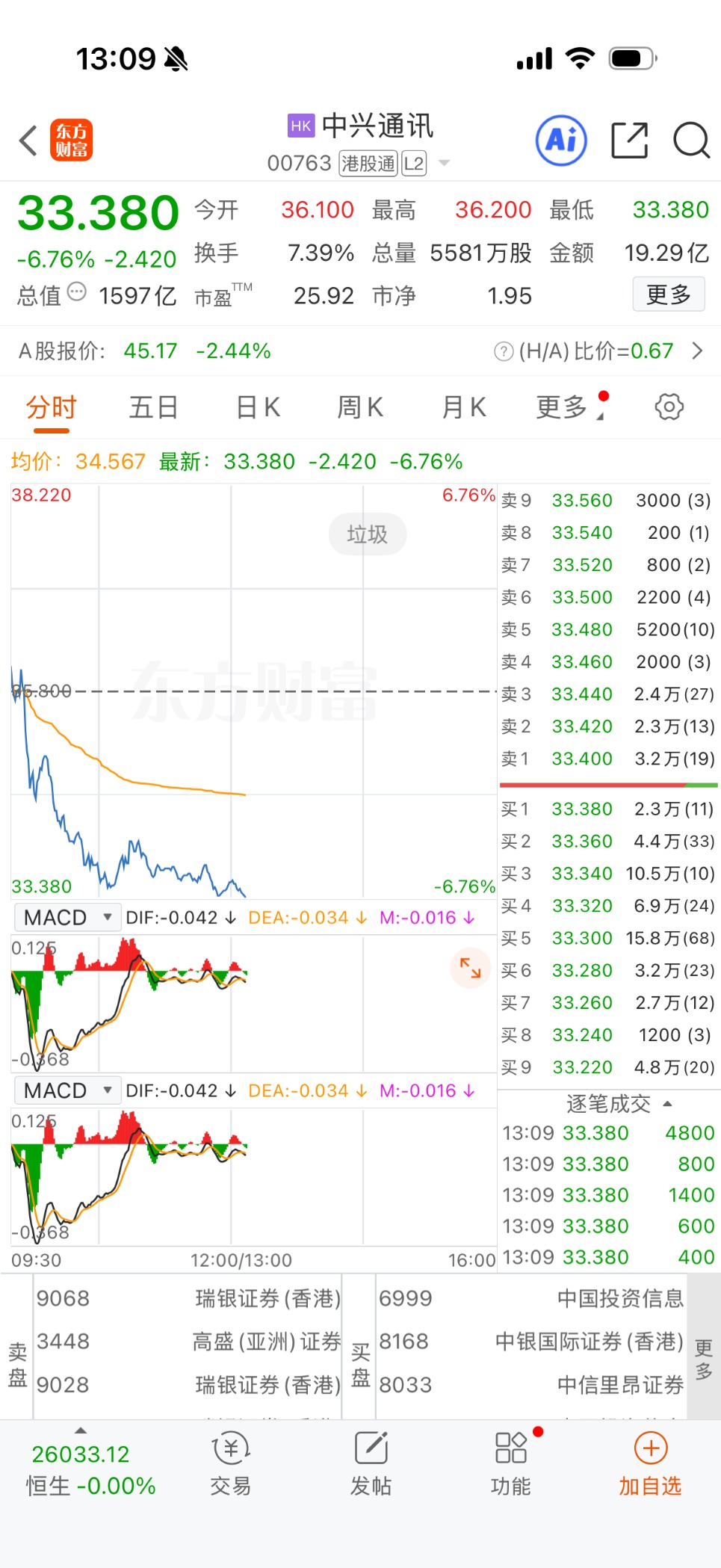
Task: Show more quote details with 更多 button
Action: pyautogui.click(x=668, y=294)
